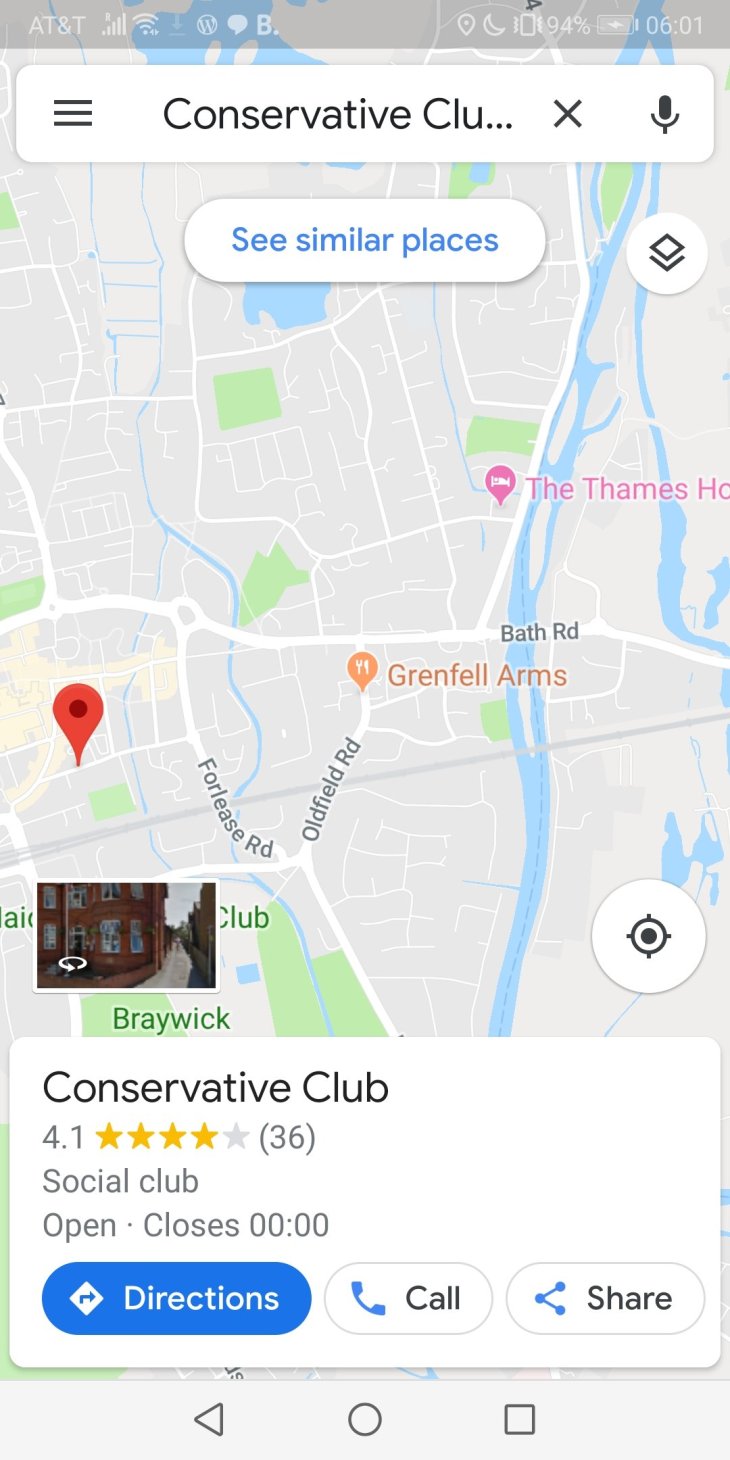The width and height of the screenshot is (730, 1460).
Task: Select The Thames Hotel marker
Action: [x=499, y=486]
